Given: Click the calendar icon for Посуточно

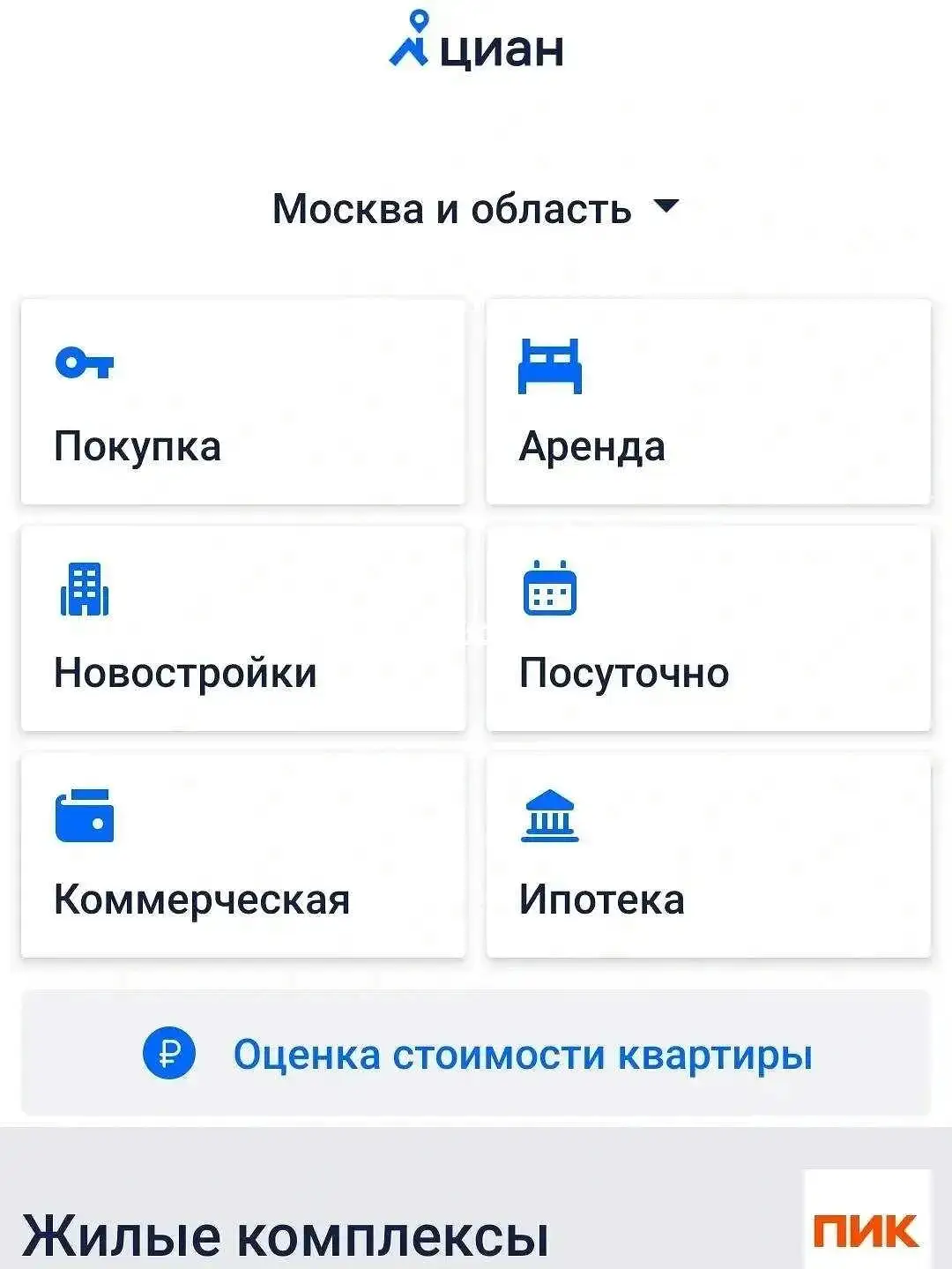Looking at the screenshot, I should coord(548,591).
